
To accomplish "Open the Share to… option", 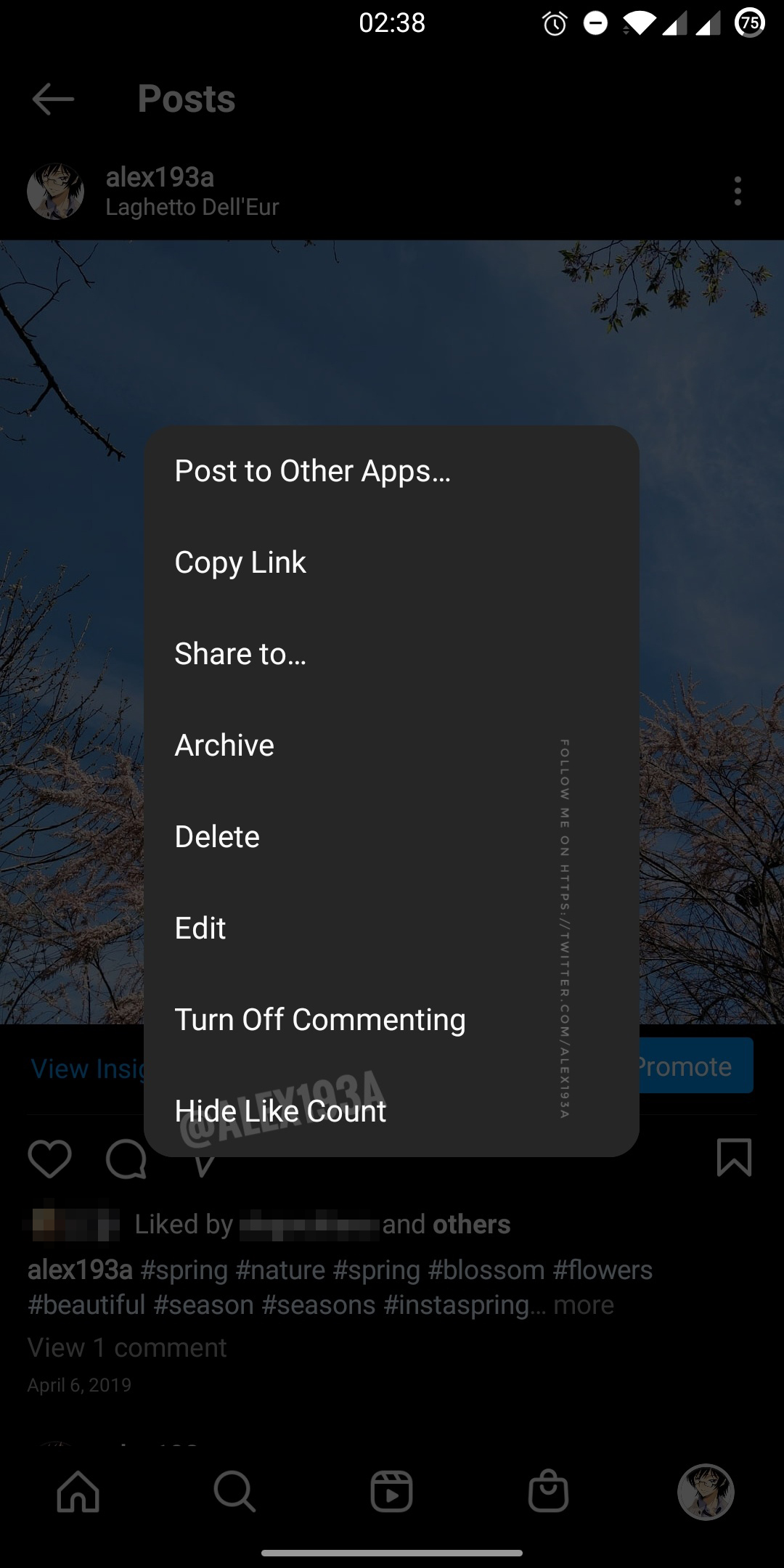I will [240, 655].
